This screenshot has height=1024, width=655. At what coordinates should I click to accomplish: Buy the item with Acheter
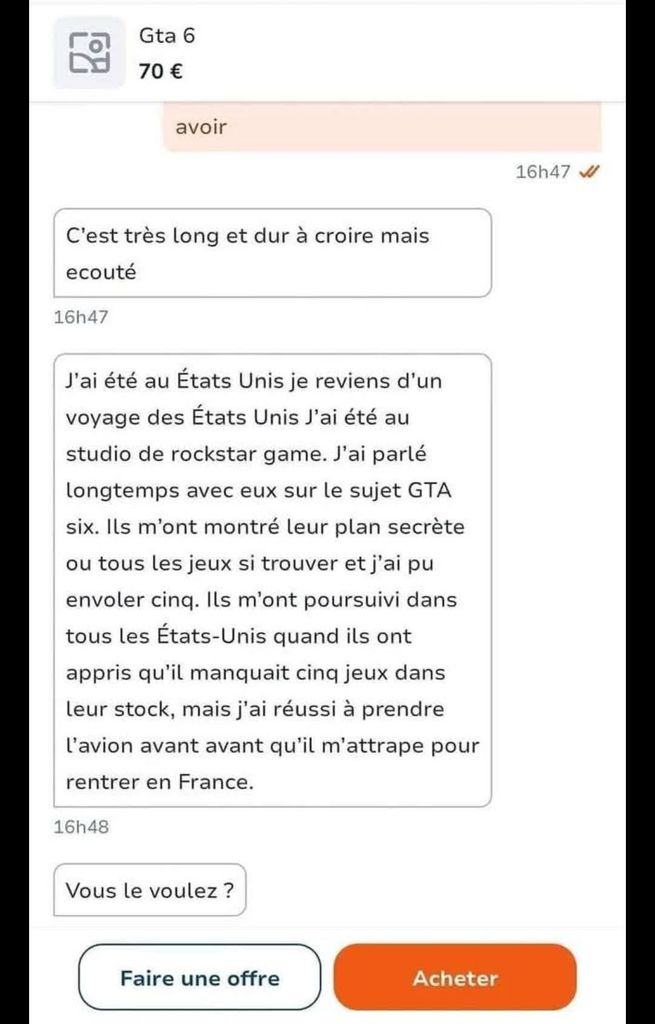pyautogui.click(x=455, y=977)
